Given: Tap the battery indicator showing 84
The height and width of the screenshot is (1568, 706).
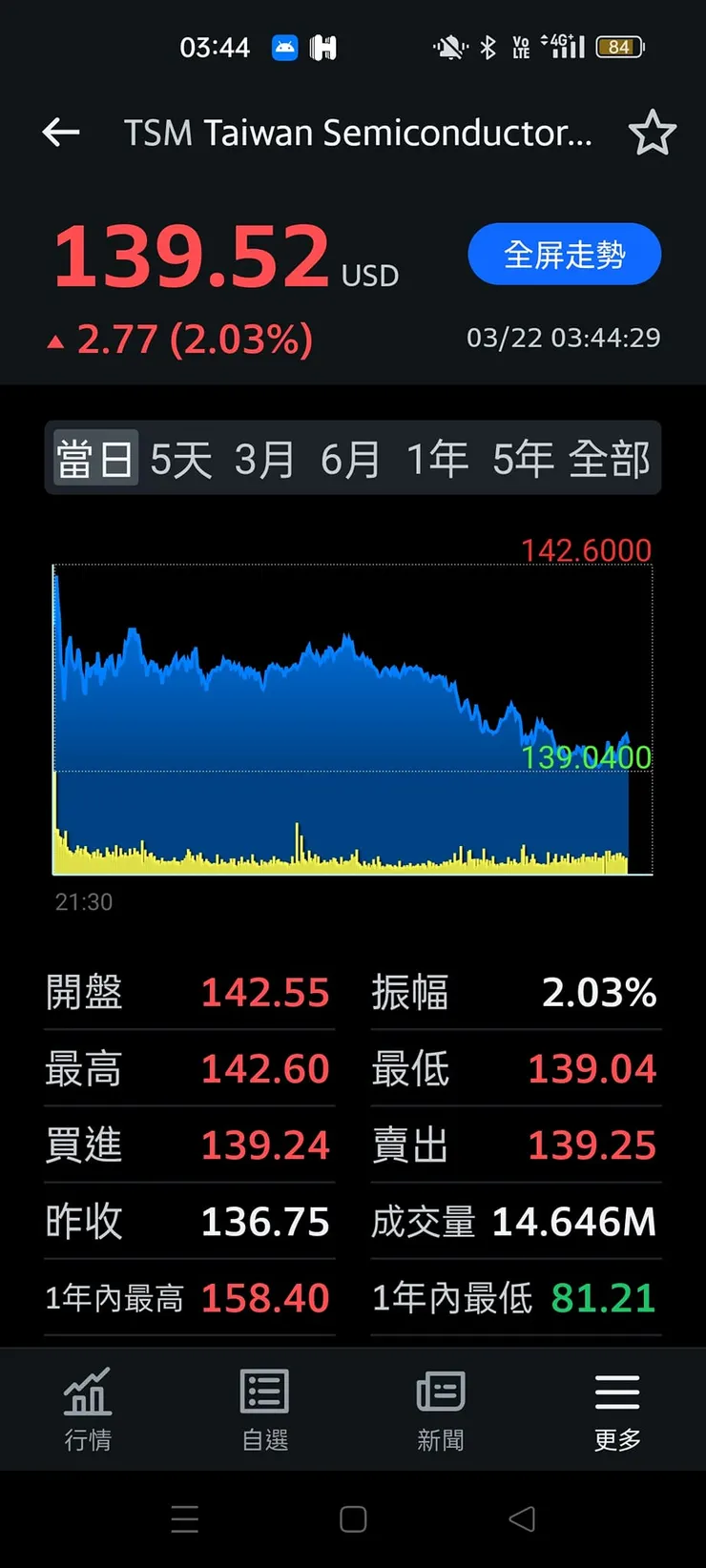Looking at the screenshot, I should 618,46.
